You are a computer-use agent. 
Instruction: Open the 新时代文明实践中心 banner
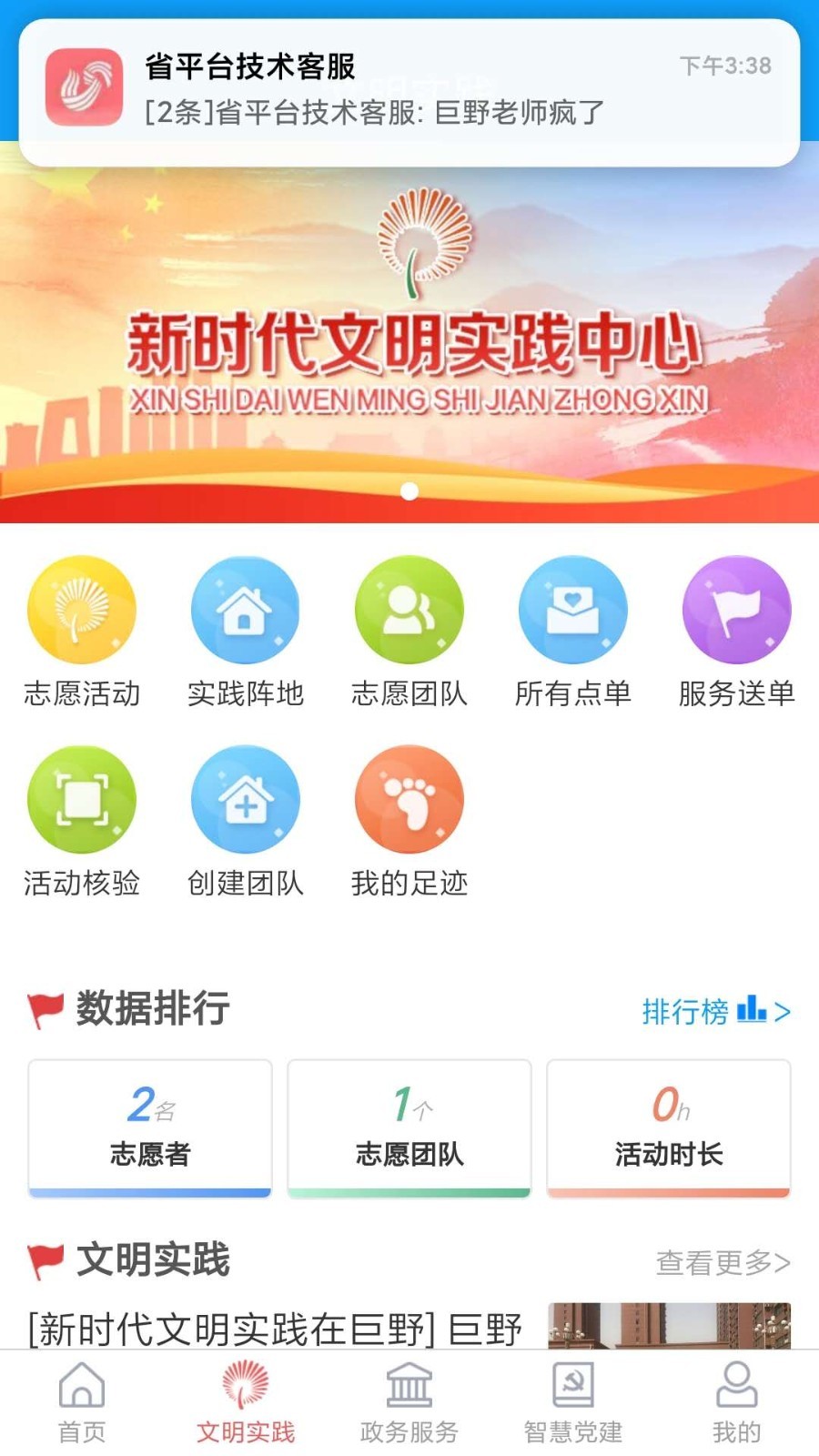pos(409,346)
